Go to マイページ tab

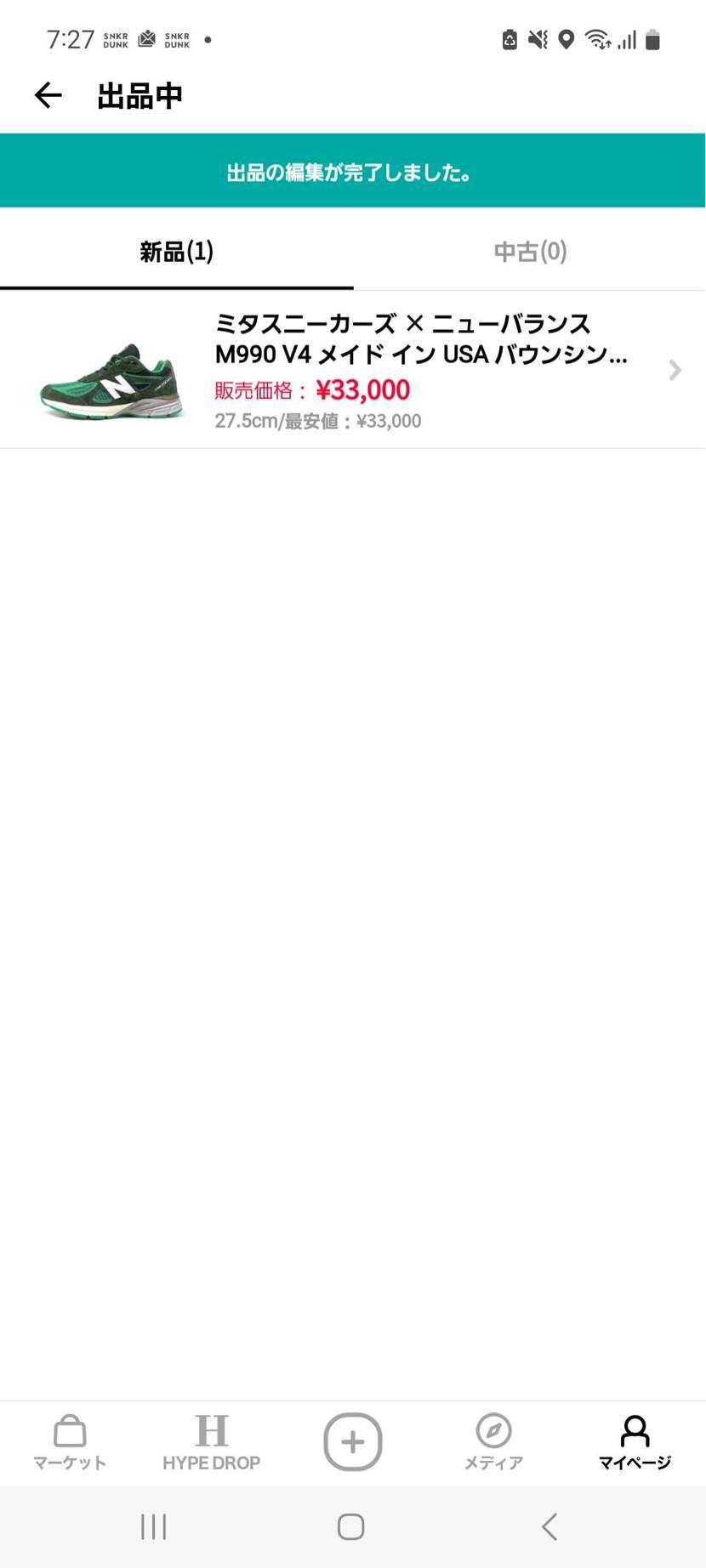pos(635,1442)
